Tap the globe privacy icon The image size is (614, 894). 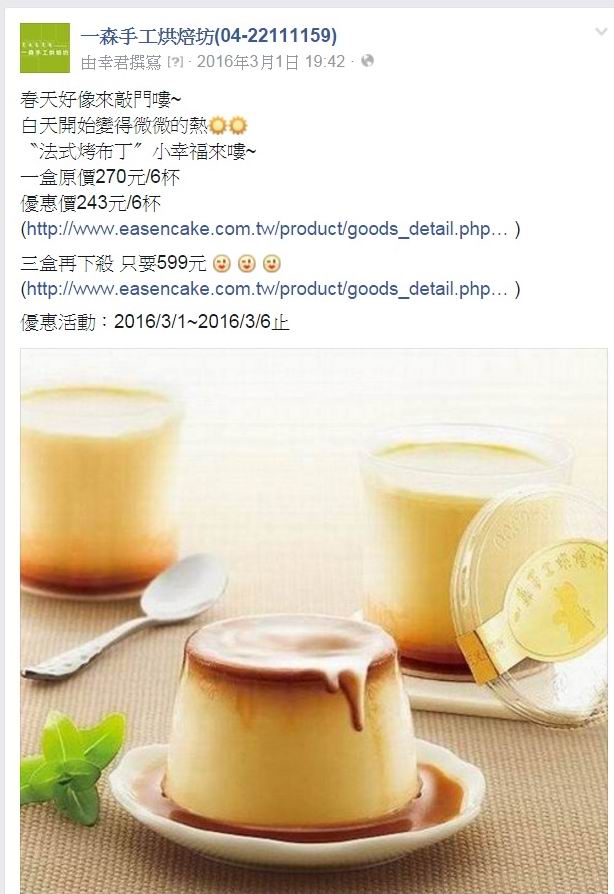click(367, 62)
